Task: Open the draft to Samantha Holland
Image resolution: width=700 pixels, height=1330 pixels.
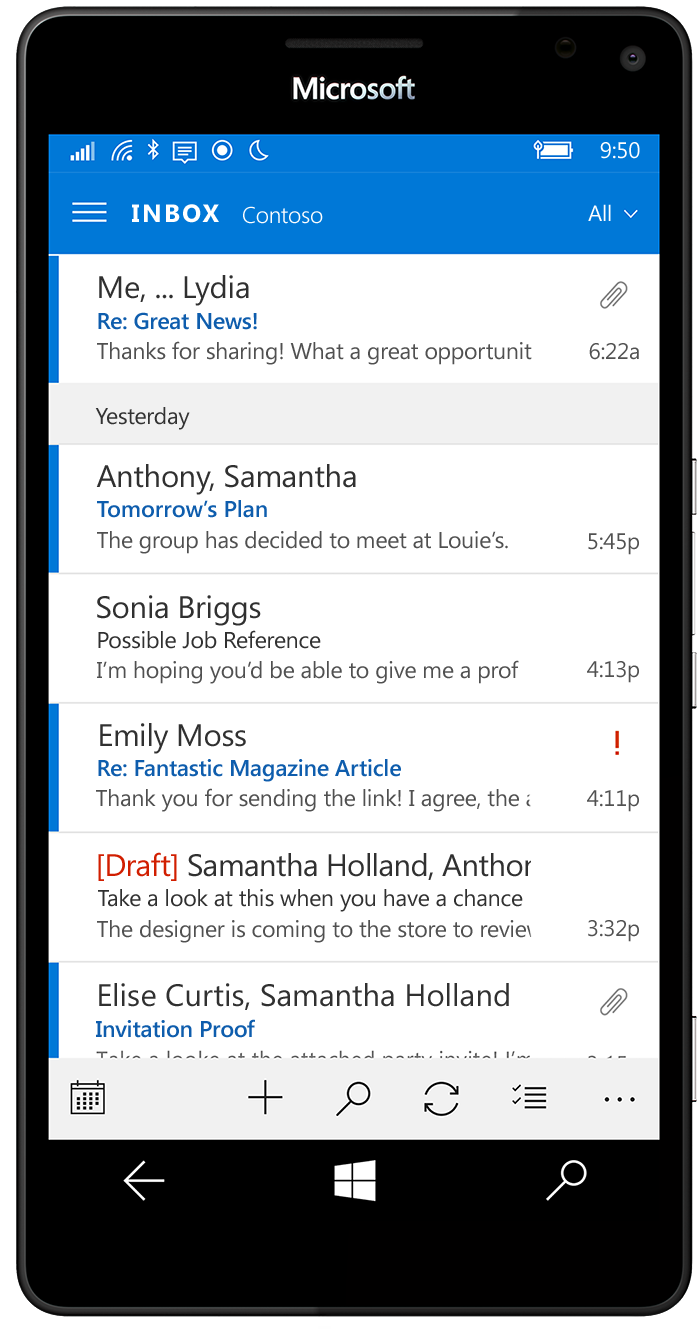Action: [x=354, y=898]
